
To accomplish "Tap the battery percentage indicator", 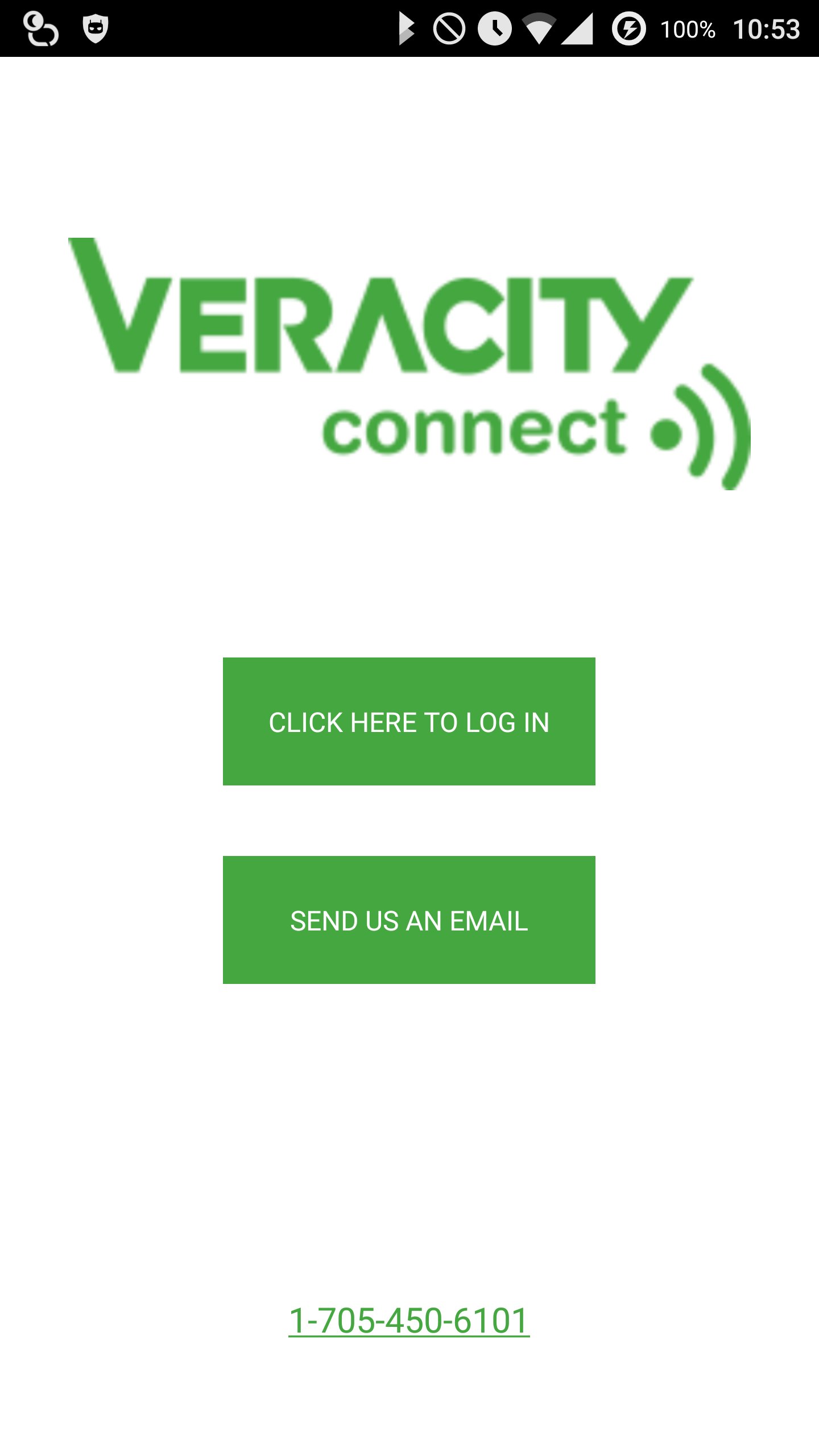I will 688,27.
